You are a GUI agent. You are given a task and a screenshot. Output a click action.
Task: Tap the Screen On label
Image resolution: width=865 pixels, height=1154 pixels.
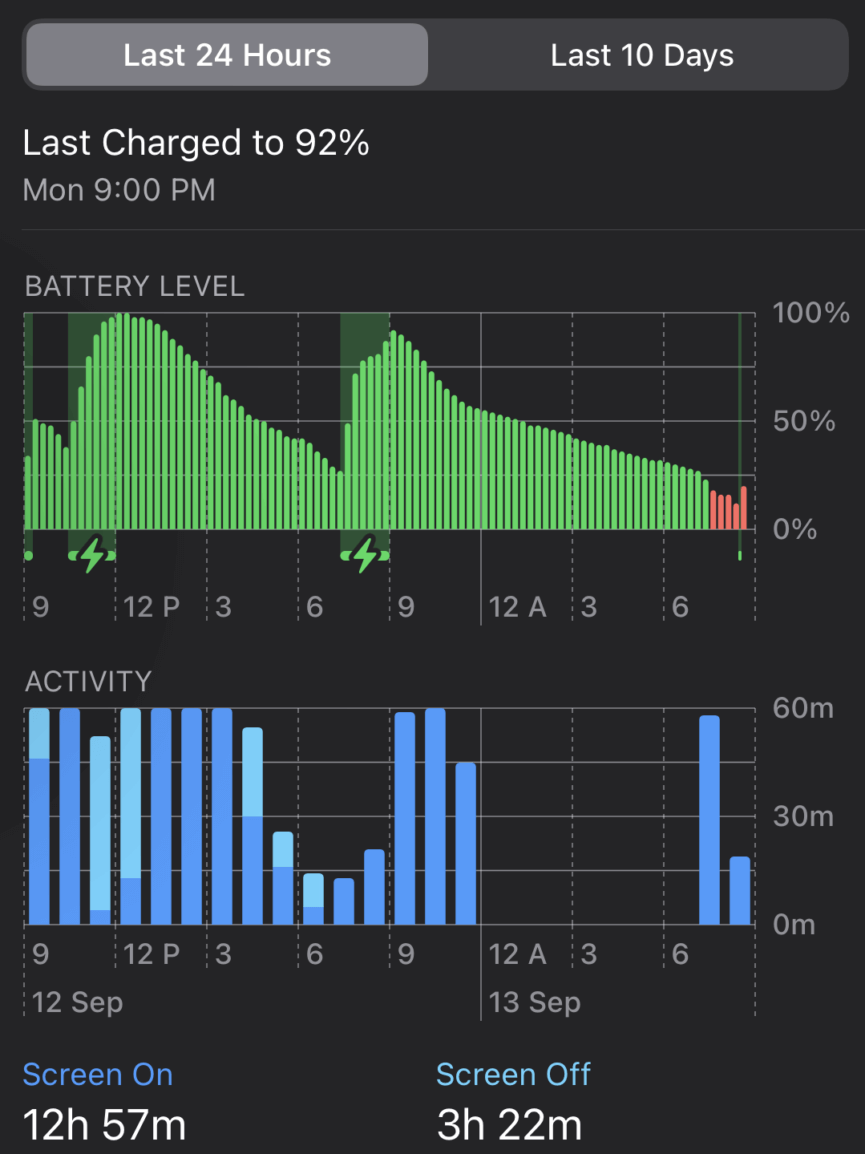(x=97, y=1073)
